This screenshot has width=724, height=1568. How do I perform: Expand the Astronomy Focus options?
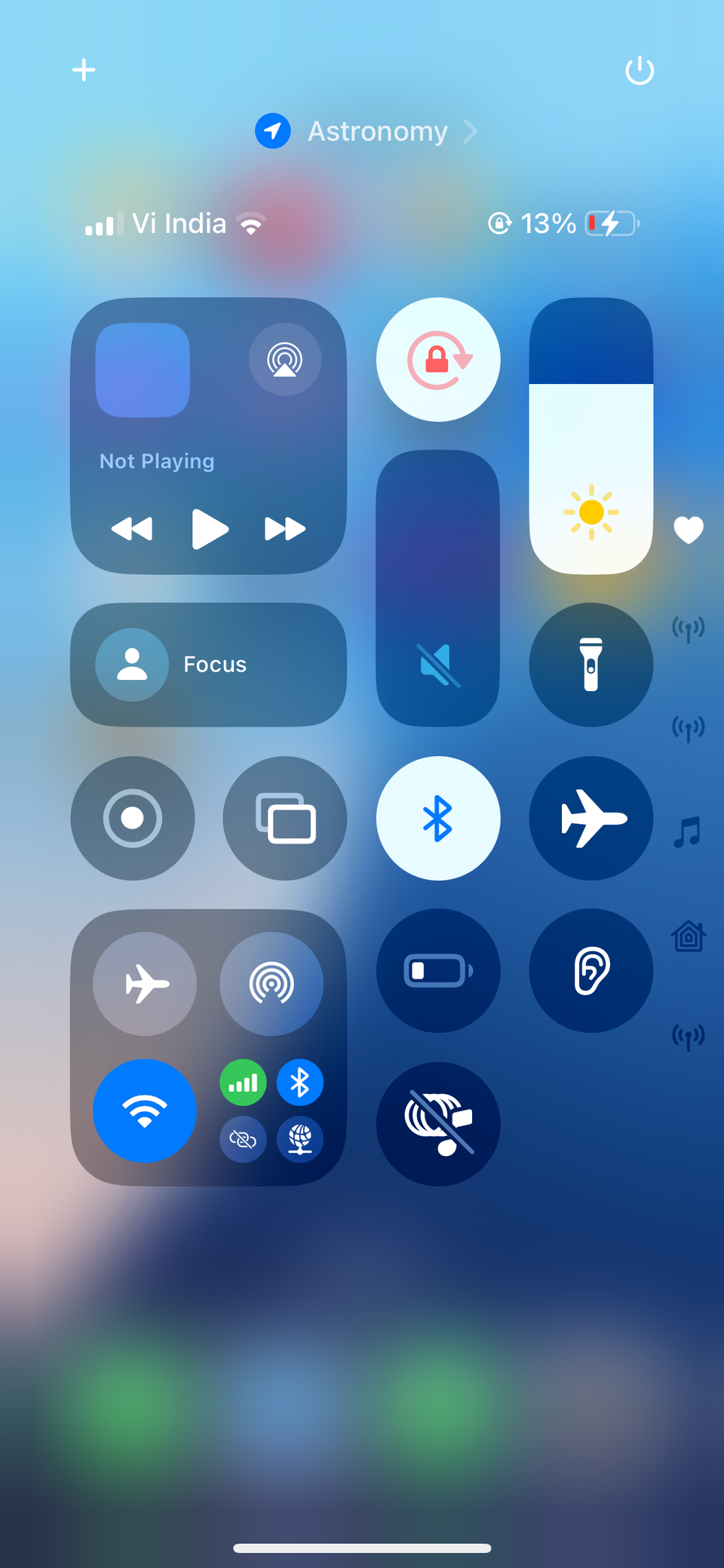[x=471, y=131]
